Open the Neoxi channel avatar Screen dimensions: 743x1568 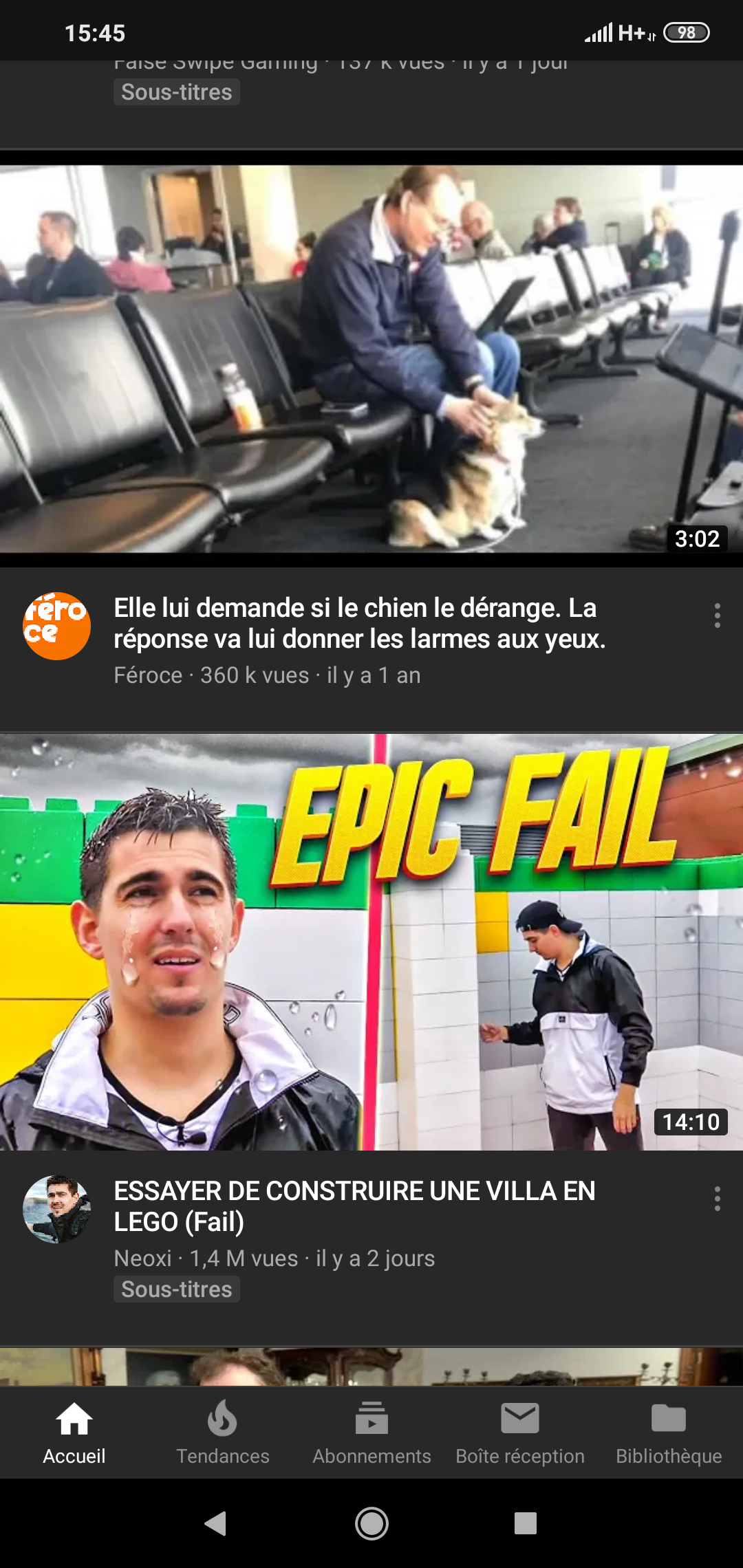tap(57, 1209)
